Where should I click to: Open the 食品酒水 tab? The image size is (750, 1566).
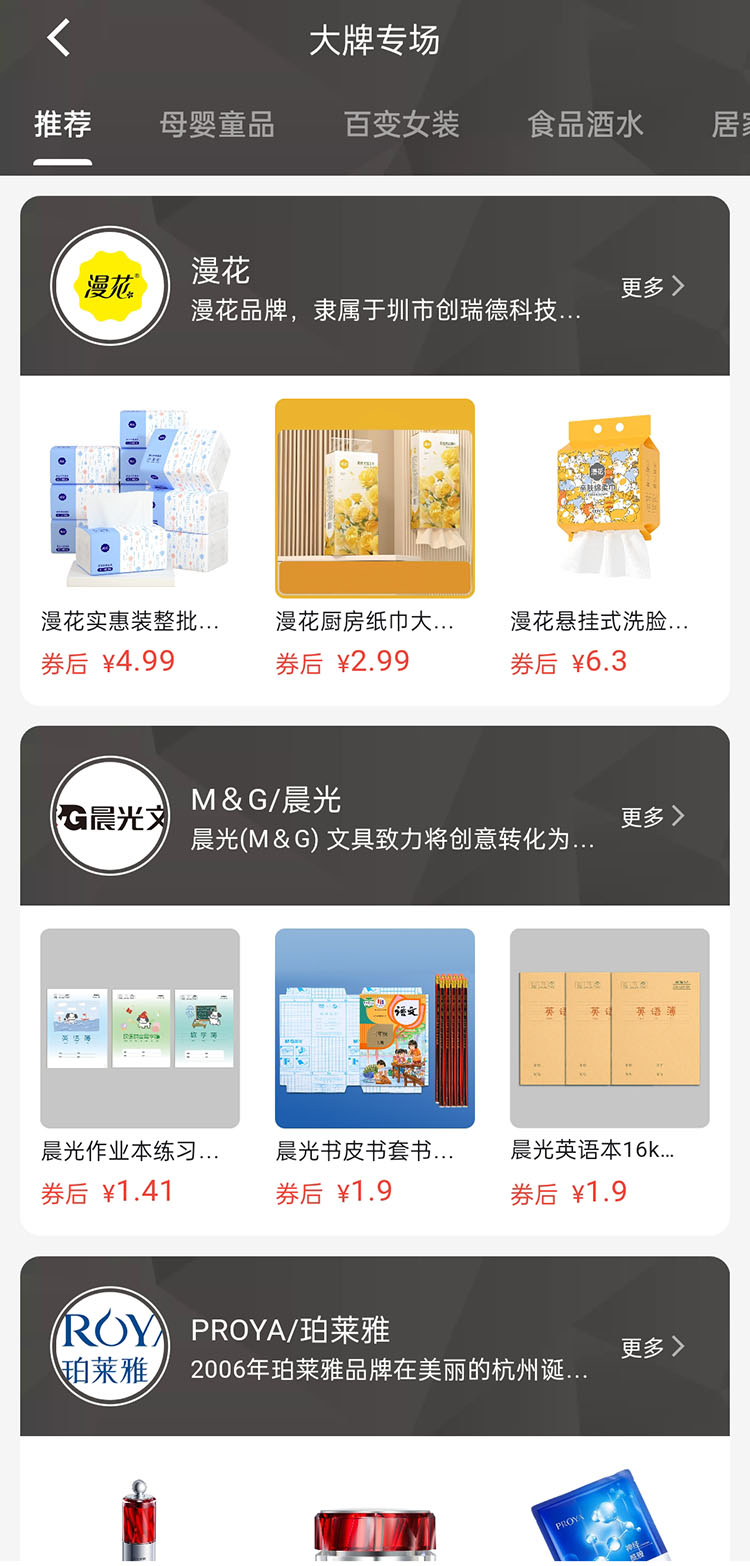(x=585, y=125)
